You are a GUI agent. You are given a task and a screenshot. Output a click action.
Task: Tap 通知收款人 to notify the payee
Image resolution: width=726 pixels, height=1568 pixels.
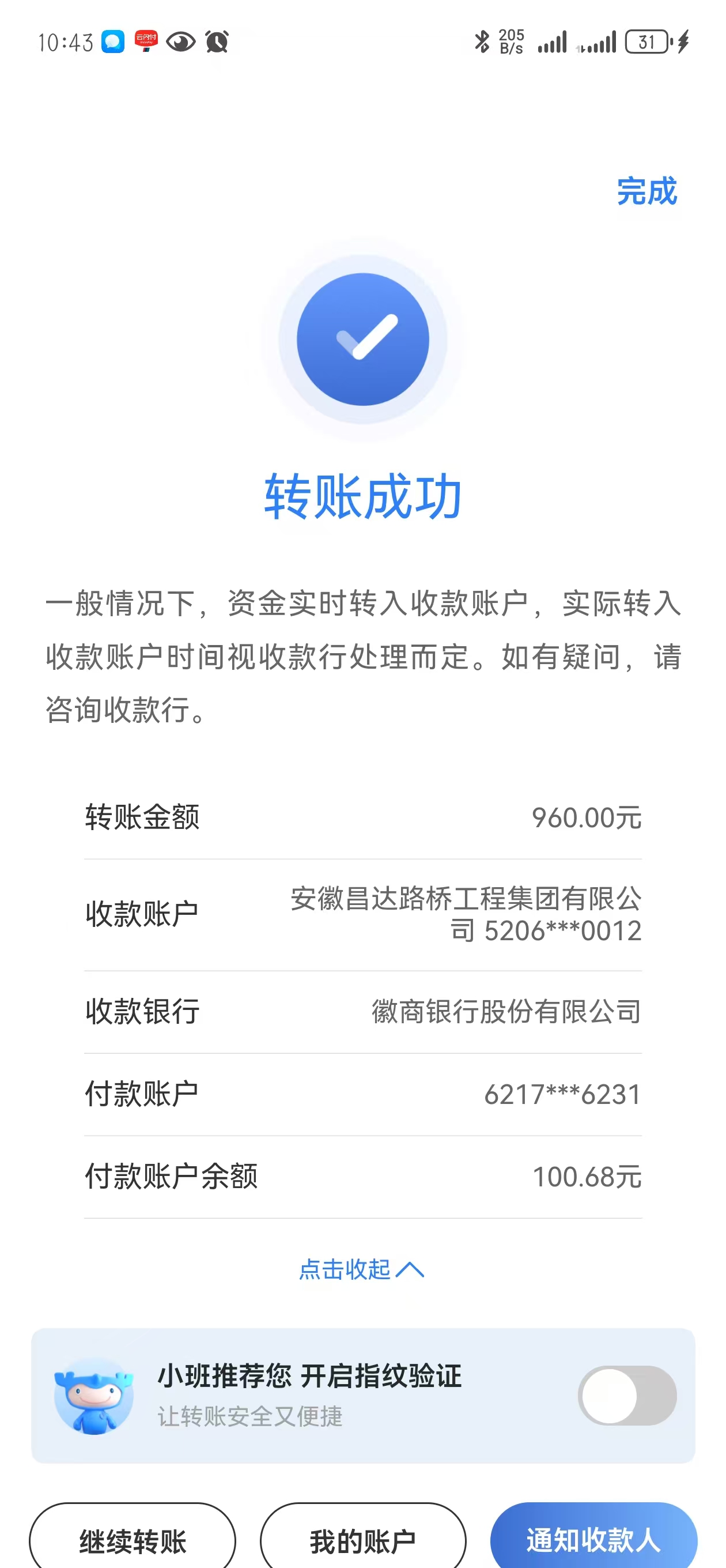593,1540
